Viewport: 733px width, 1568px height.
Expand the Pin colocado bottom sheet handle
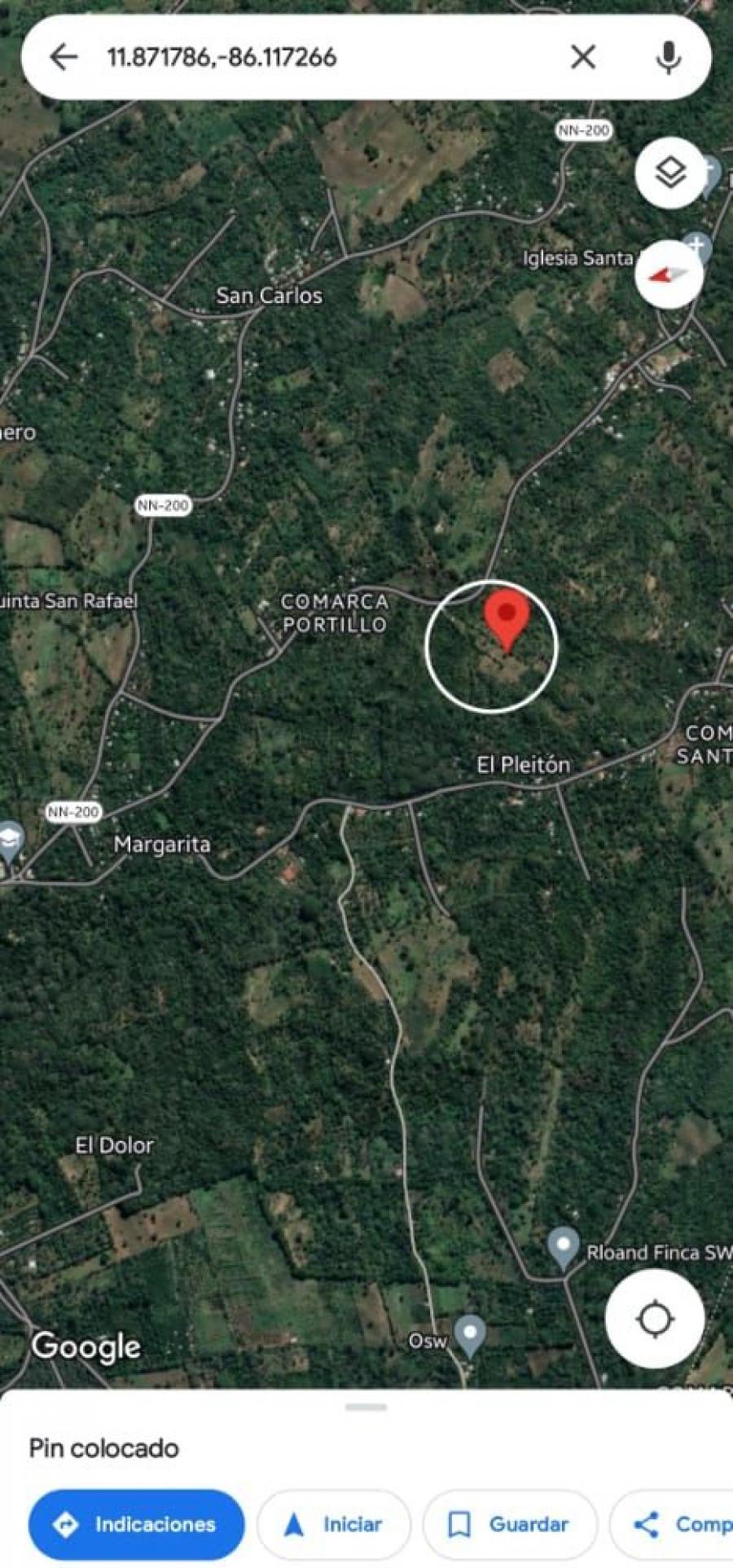(x=366, y=1407)
